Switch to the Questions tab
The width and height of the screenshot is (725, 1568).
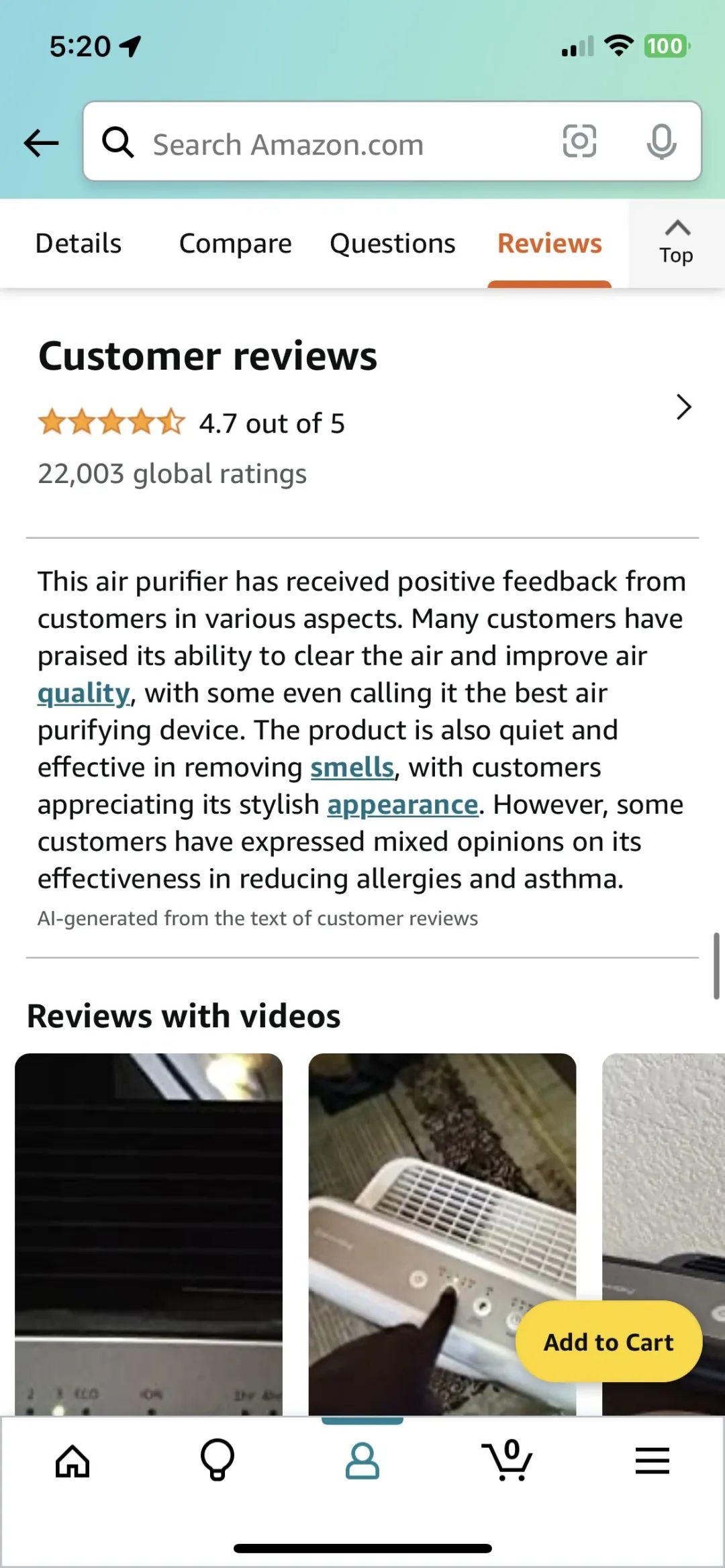tap(392, 244)
